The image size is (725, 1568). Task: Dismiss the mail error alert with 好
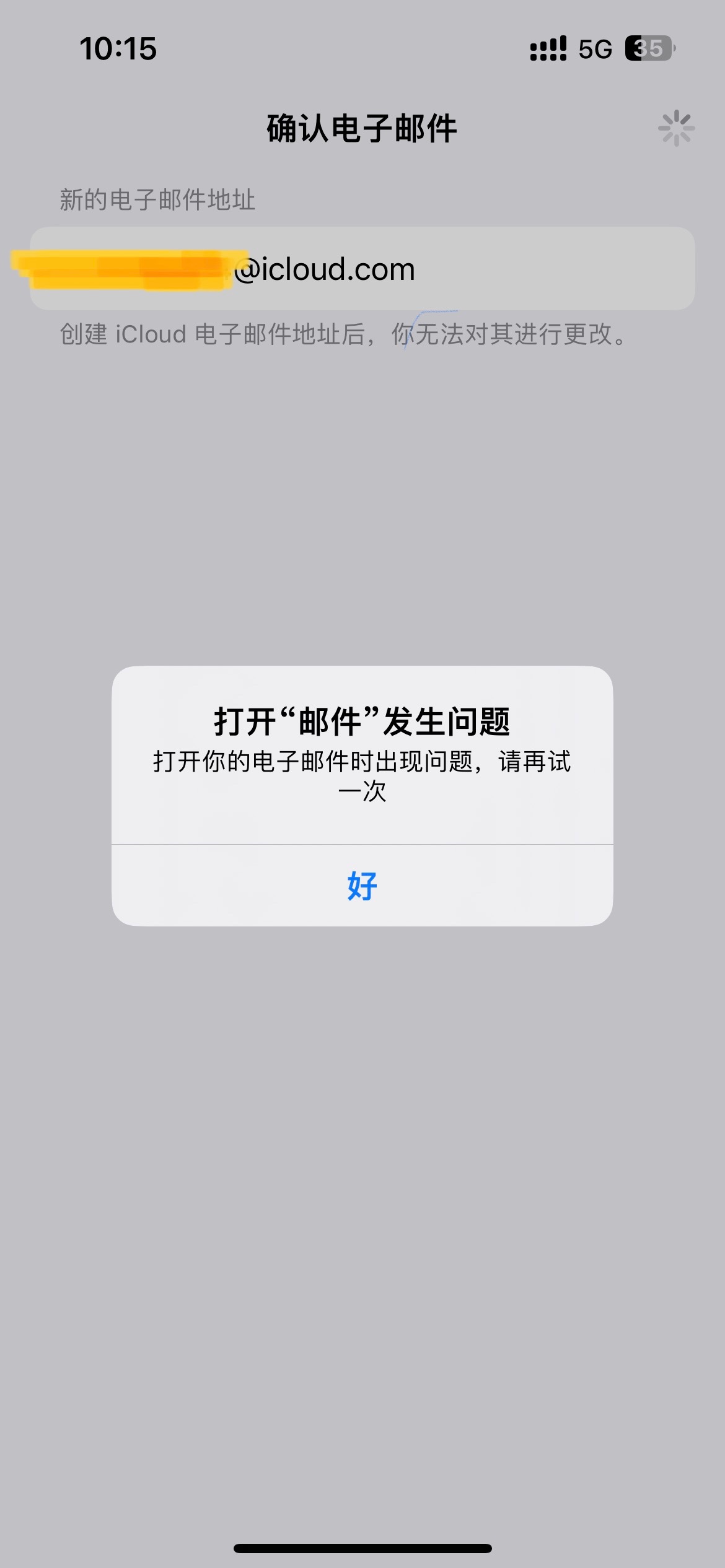click(x=362, y=886)
